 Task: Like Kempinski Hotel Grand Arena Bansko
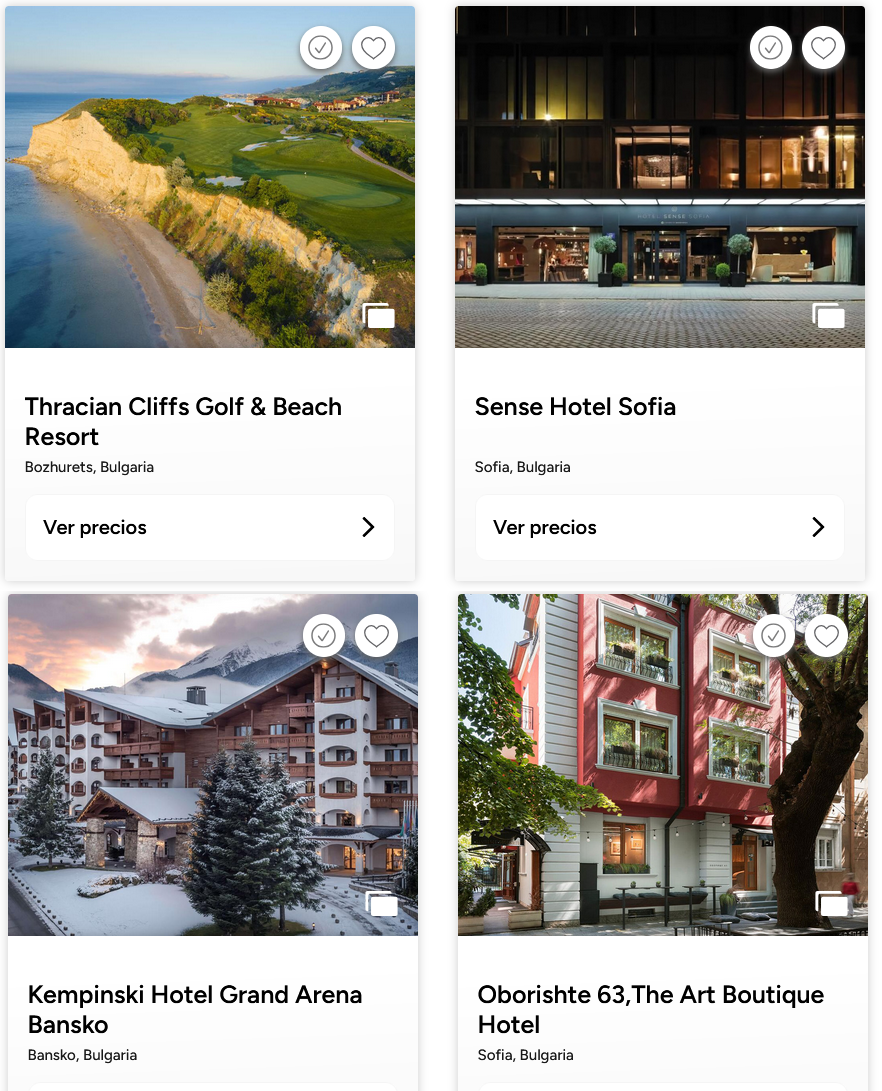point(376,636)
